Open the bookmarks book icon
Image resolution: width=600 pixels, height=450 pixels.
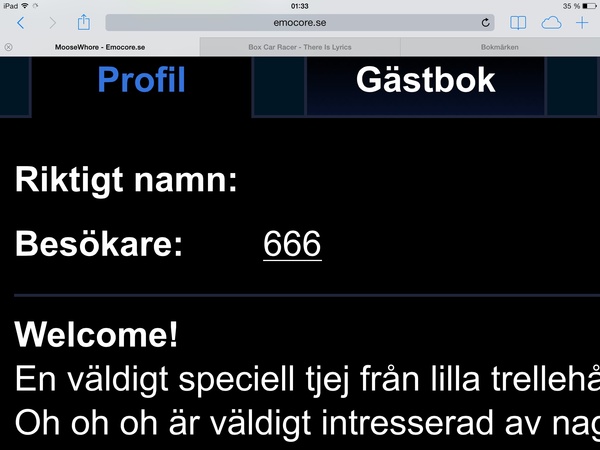(518, 23)
